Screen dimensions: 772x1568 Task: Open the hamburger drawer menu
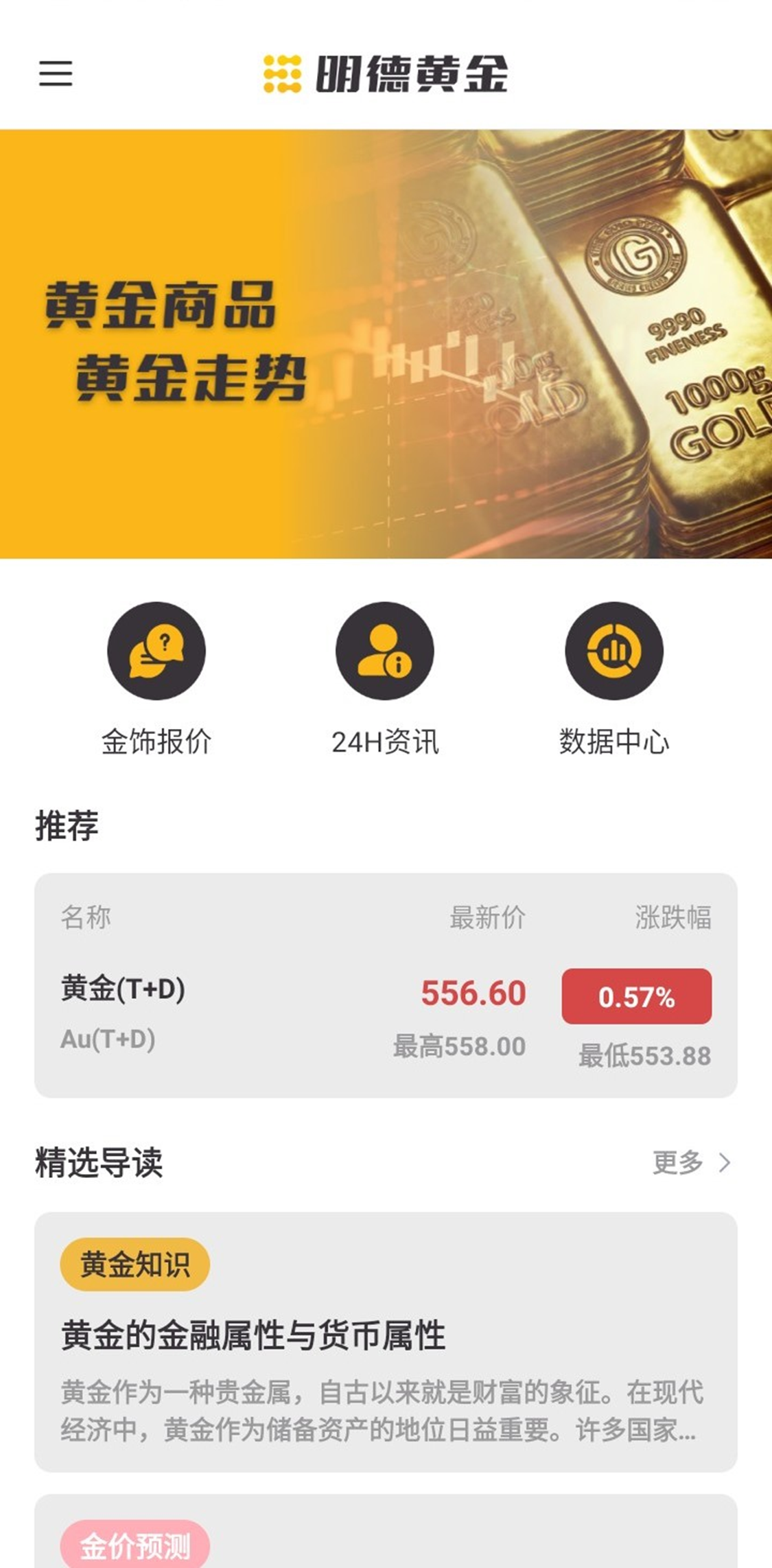56,73
